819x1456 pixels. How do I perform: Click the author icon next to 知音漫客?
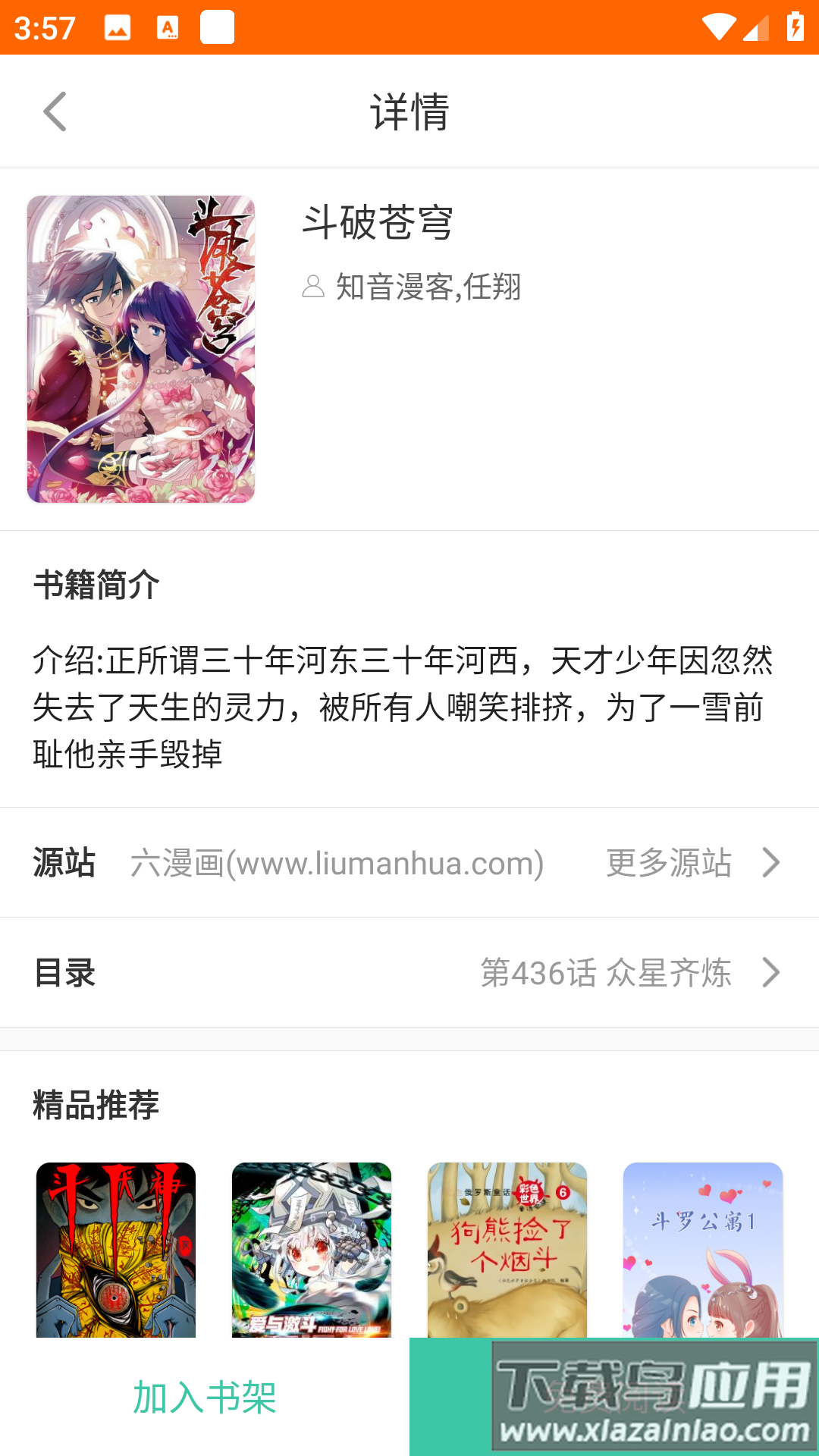313,286
